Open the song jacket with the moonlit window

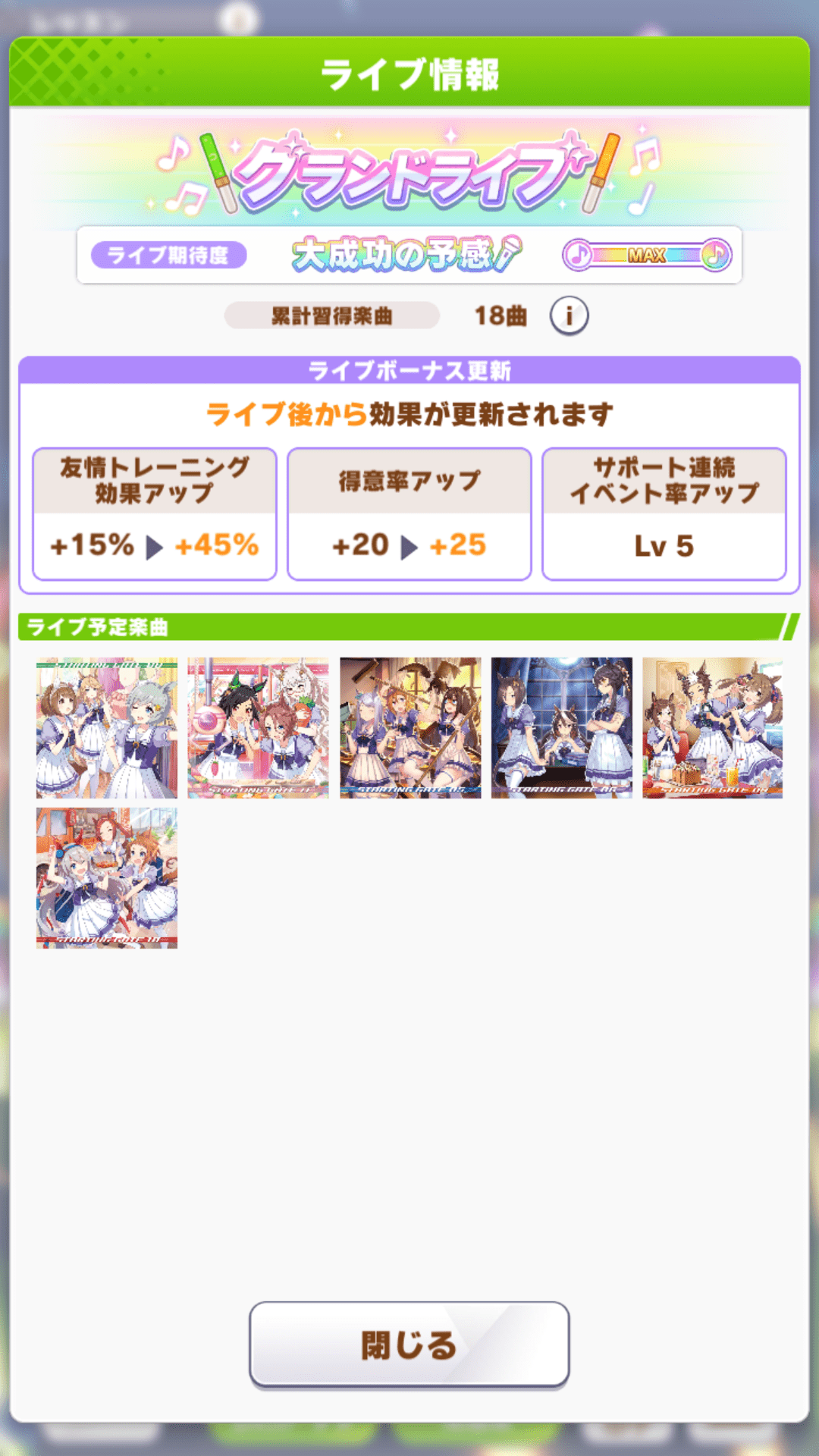tap(562, 728)
